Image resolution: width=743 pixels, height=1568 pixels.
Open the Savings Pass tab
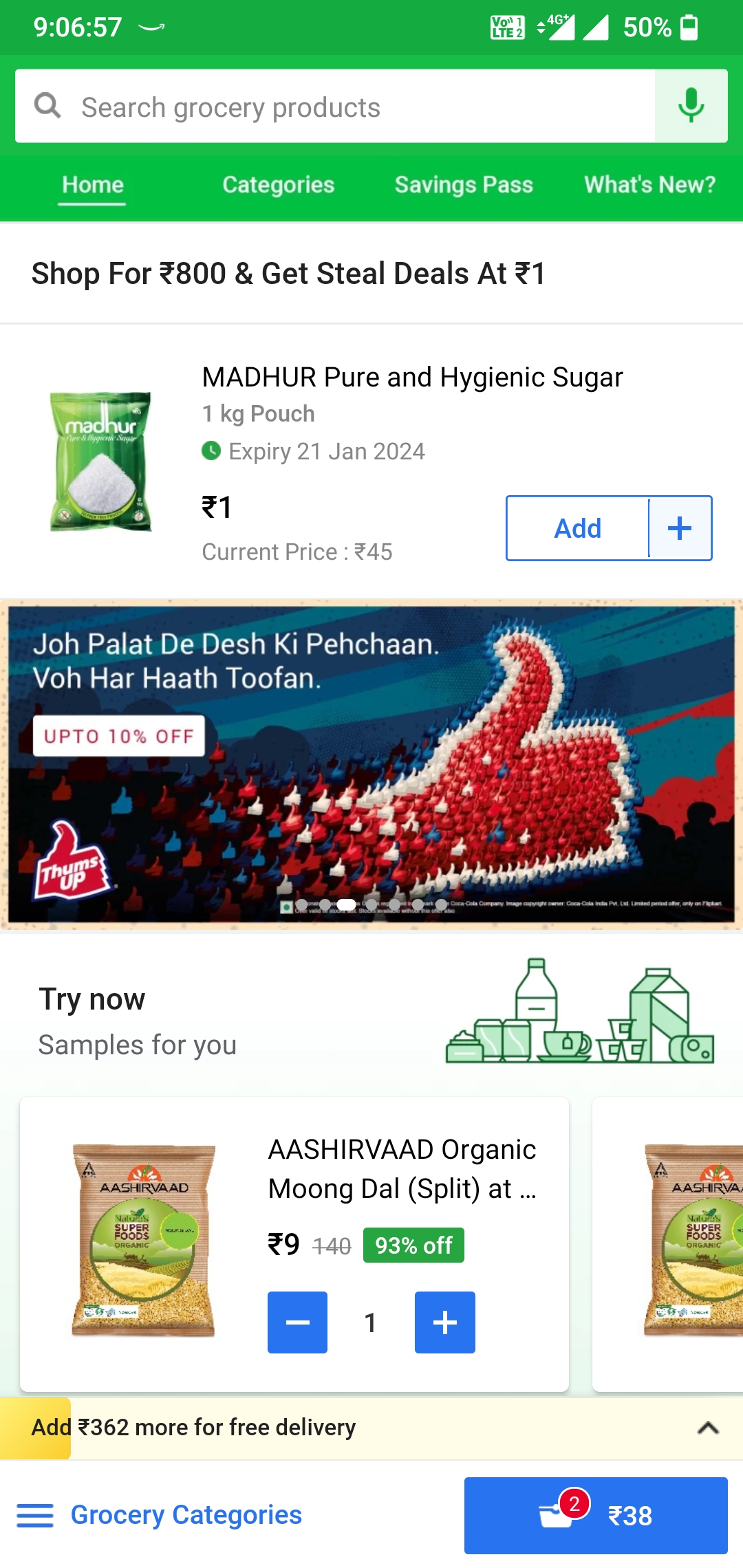point(463,184)
